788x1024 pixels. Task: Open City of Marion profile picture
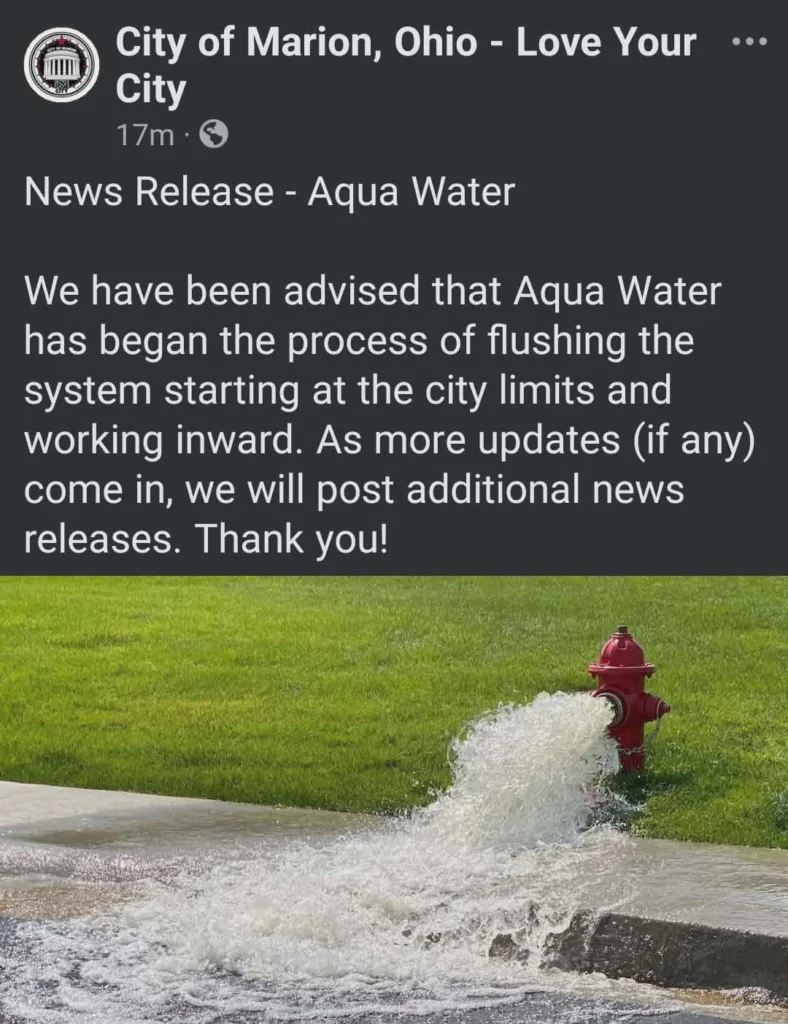[x=62, y=65]
